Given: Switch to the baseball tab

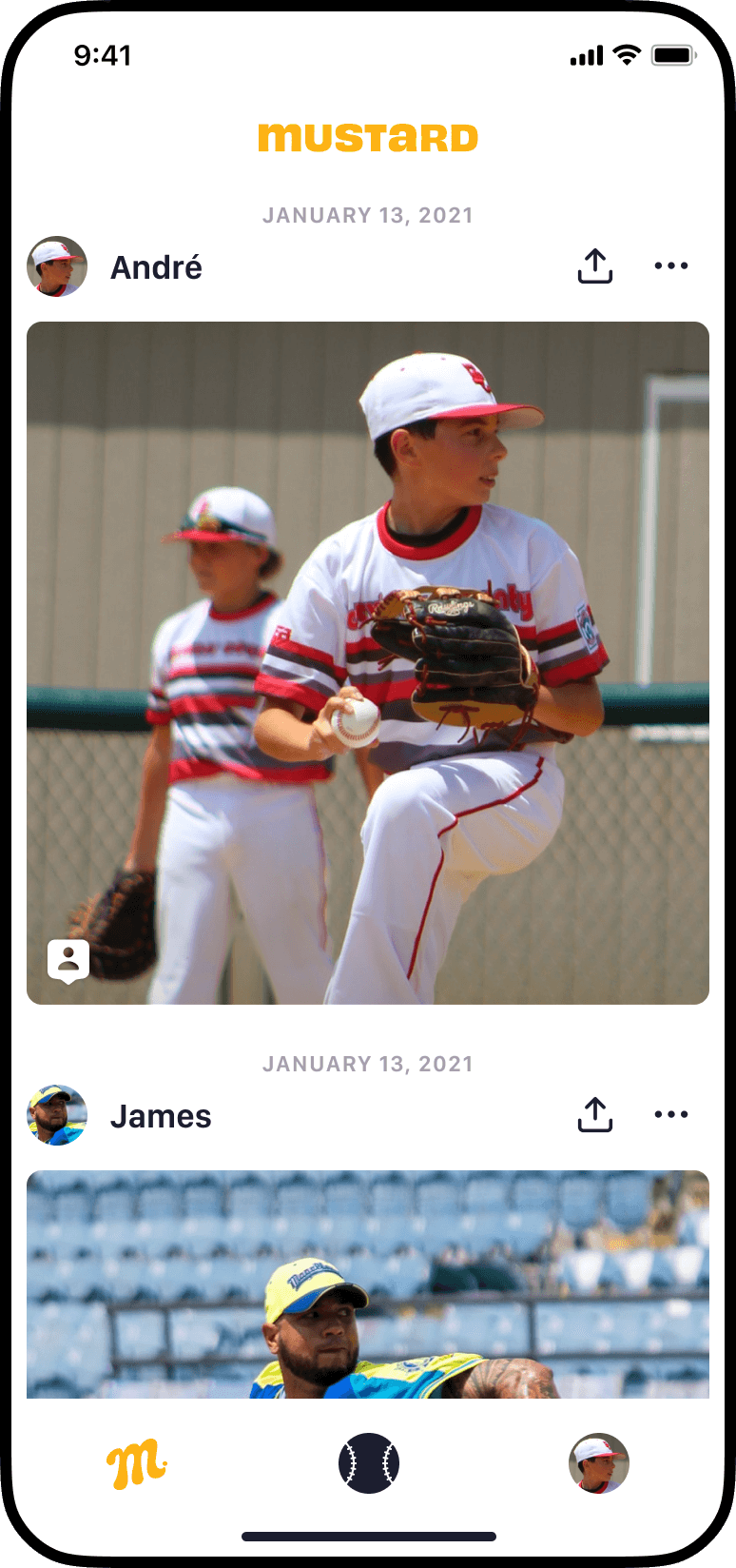Looking at the screenshot, I should [x=369, y=1463].
